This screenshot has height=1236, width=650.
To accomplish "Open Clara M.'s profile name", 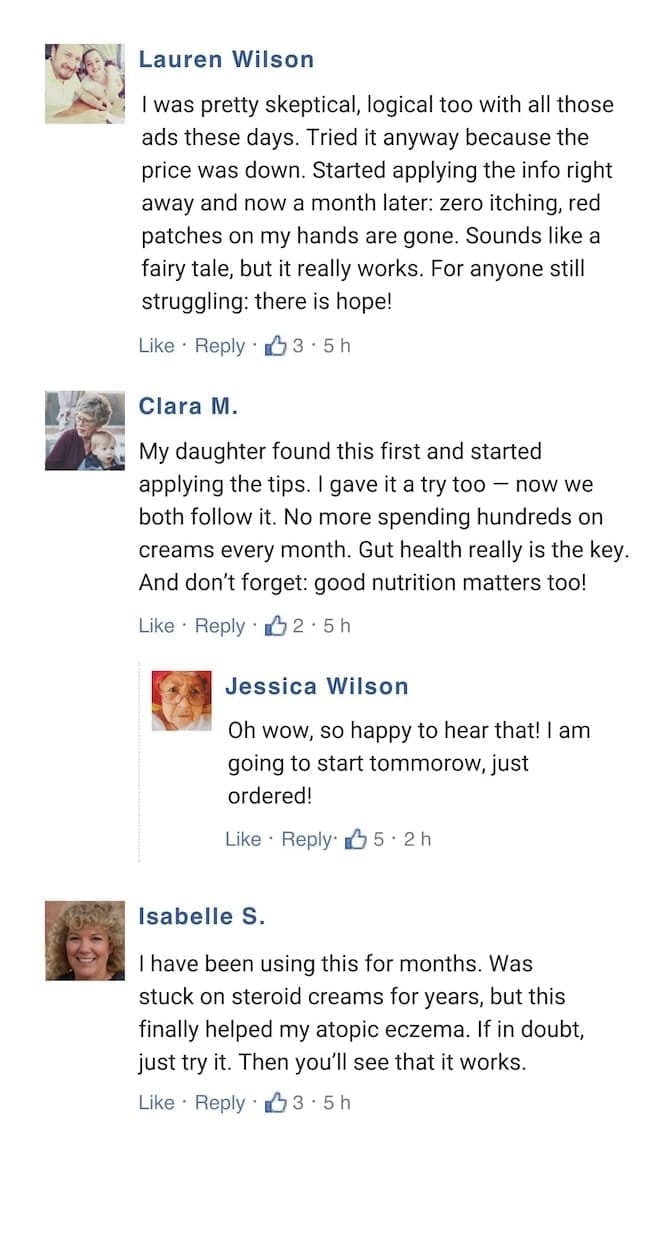I will 188,406.
